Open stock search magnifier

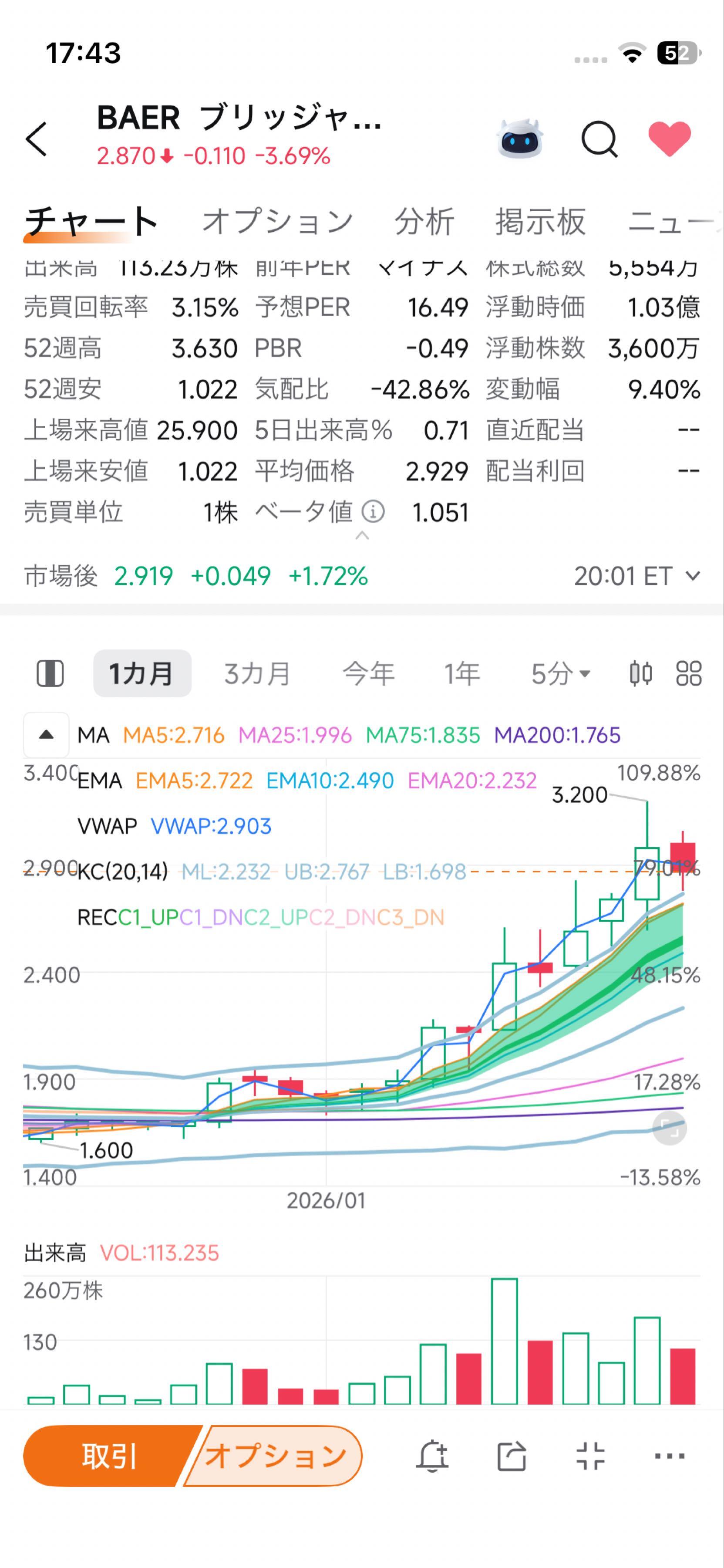point(599,139)
